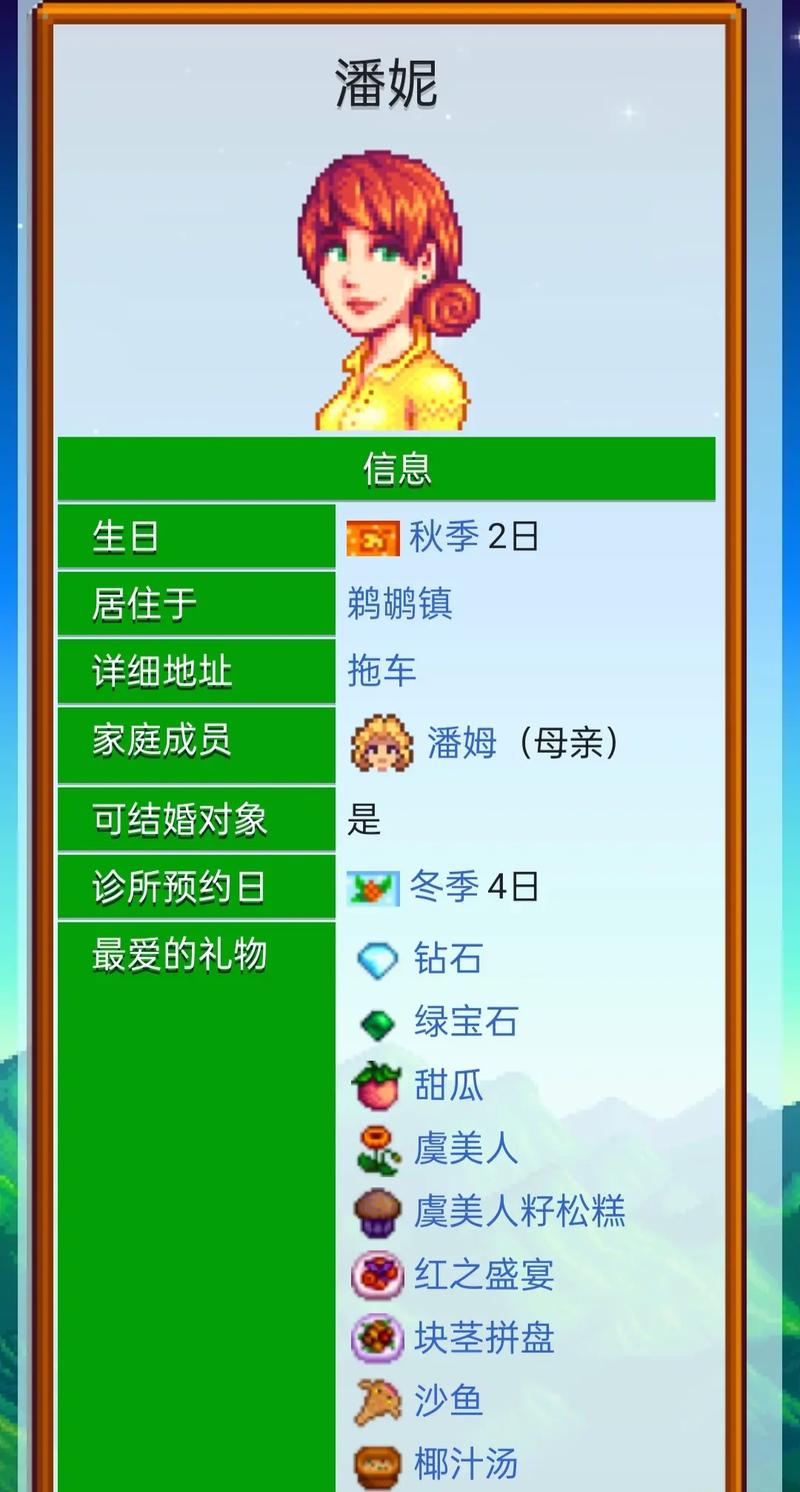The width and height of the screenshot is (800, 1492).
Task: Open the 秋季 season link
Action: point(443,537)
